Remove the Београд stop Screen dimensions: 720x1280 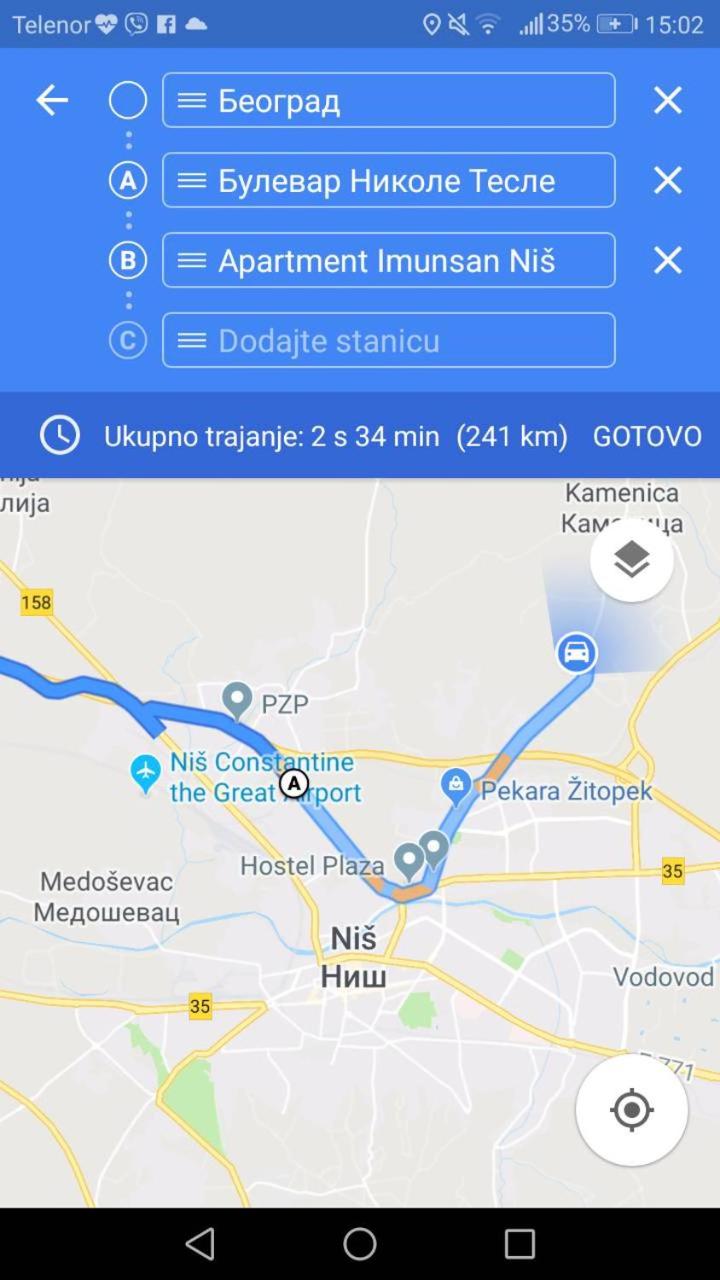click(x=667, y=100)
